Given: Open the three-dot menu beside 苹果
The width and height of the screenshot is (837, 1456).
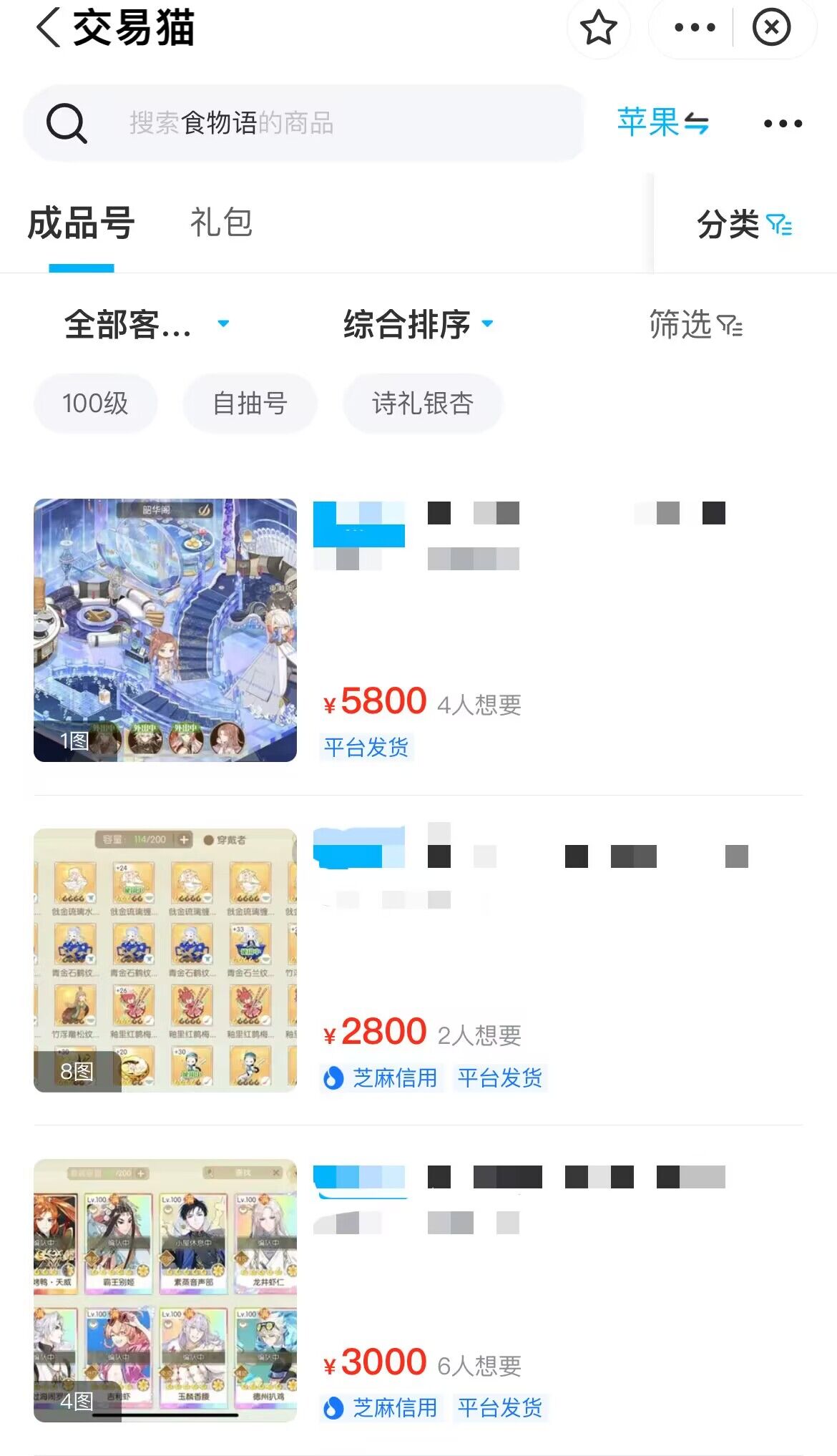Looking at the screenshot, I should 783,123.
